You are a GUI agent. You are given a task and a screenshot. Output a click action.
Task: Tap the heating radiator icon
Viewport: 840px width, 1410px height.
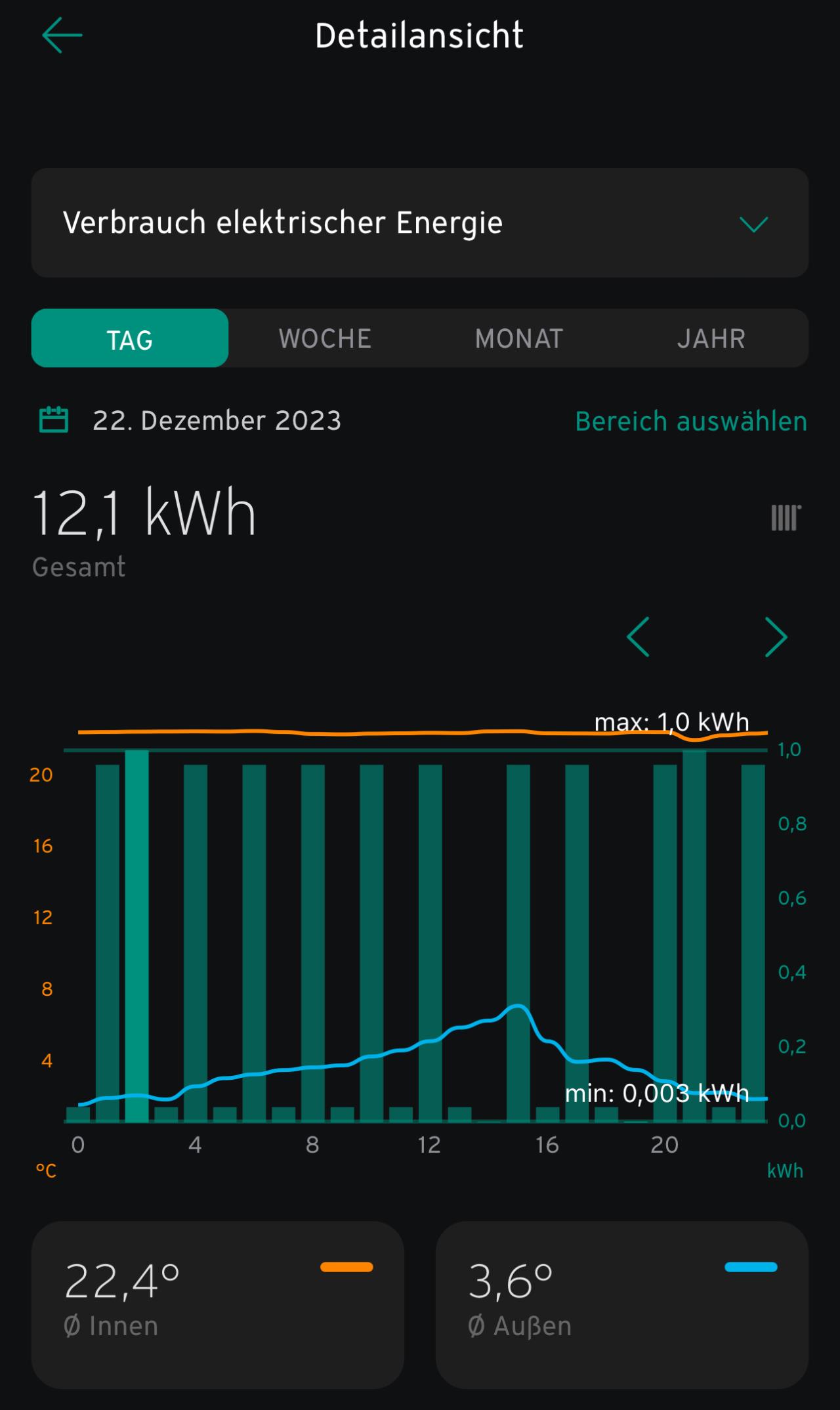[x=786, y=518]
